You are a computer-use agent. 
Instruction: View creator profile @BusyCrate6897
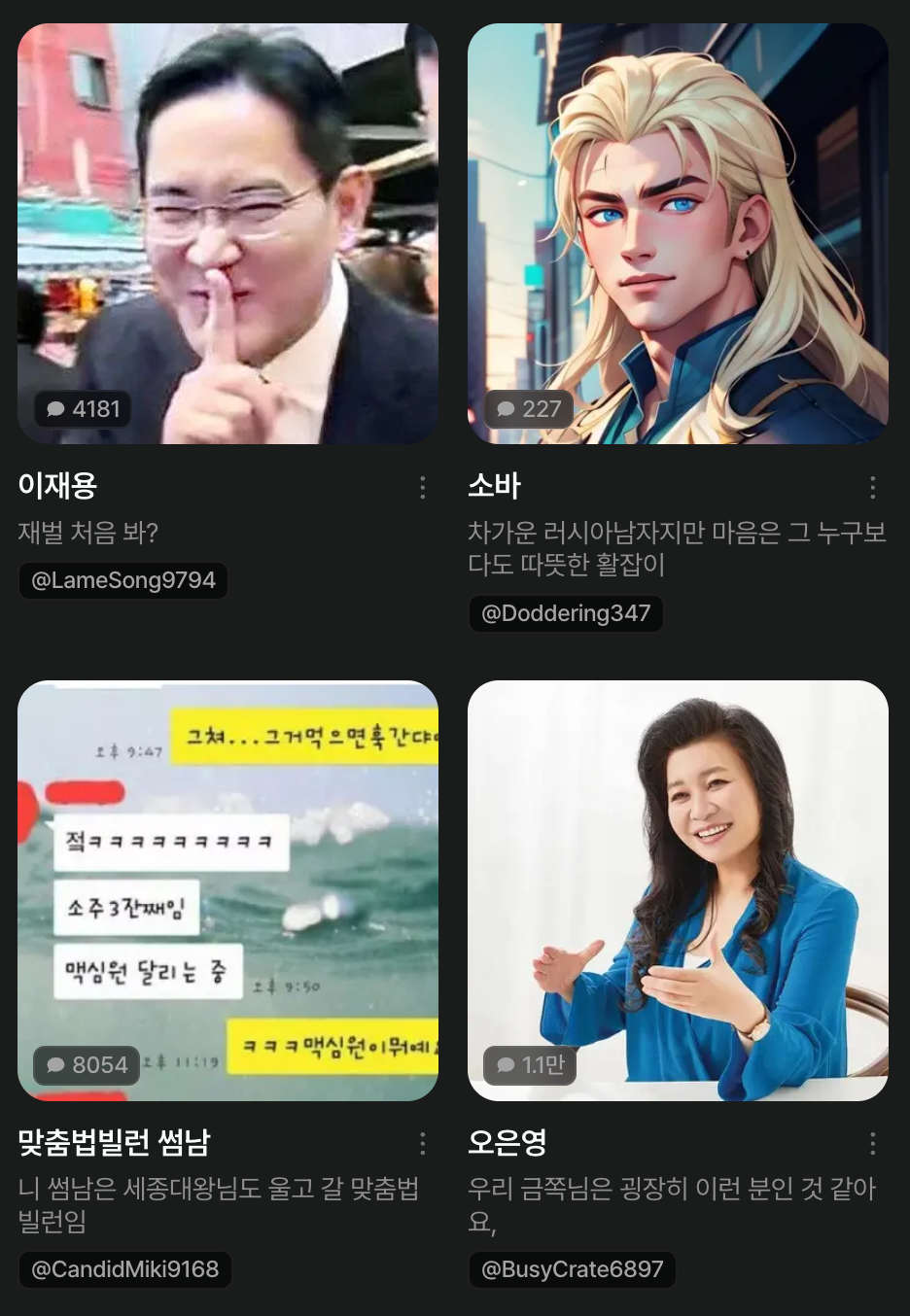click(x=572, y=1269)
